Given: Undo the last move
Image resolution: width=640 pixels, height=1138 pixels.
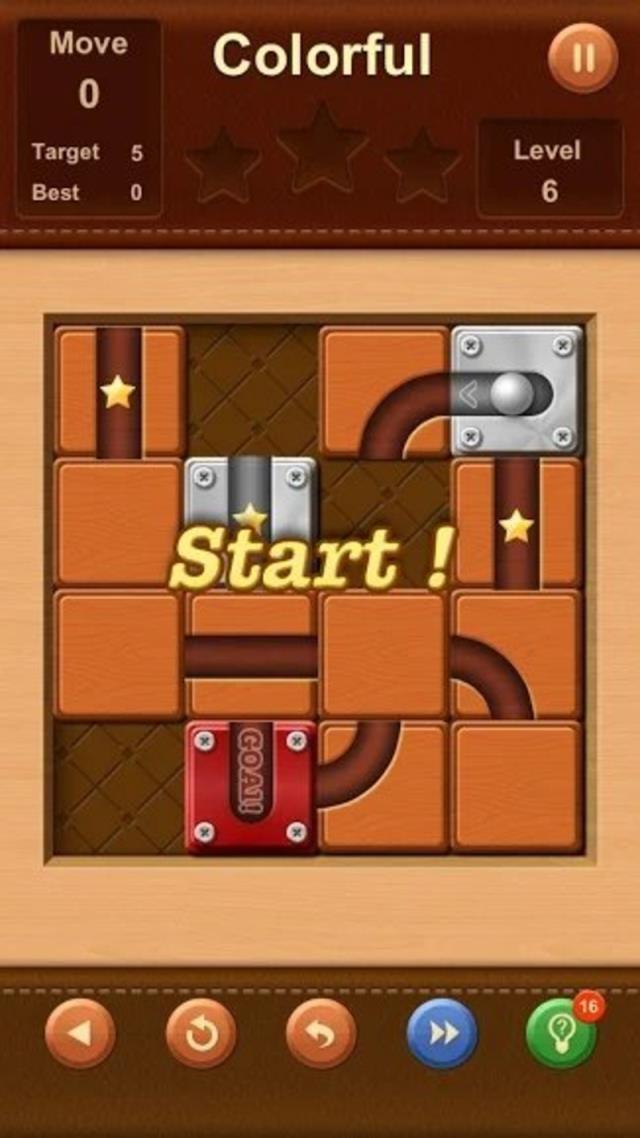Looking at the screenshot, I should tap(321, 1033).
